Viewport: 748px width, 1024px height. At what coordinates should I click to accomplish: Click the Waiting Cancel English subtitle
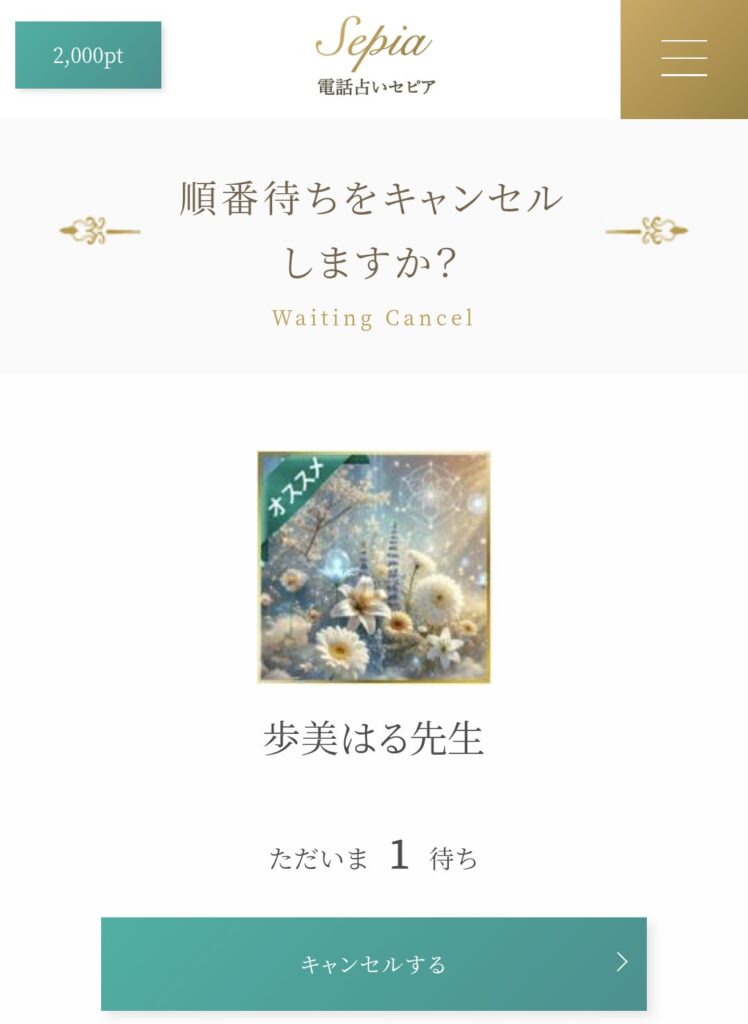373,318
